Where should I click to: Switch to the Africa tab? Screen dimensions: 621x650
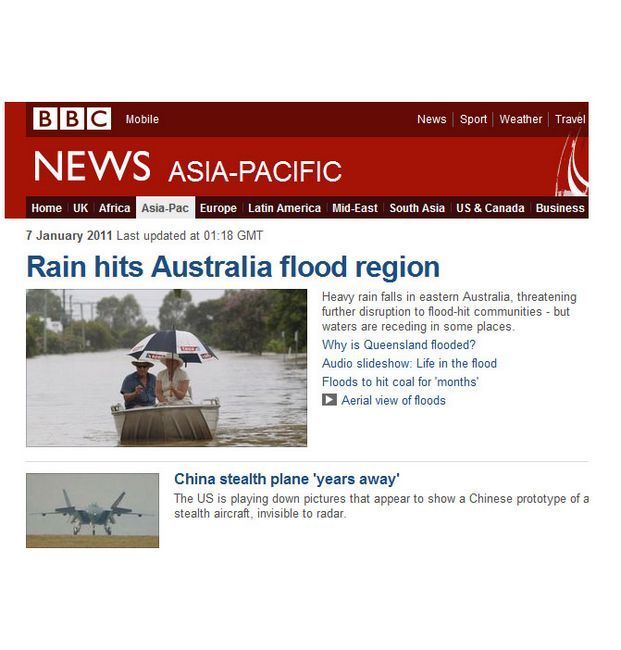[115, 208]
